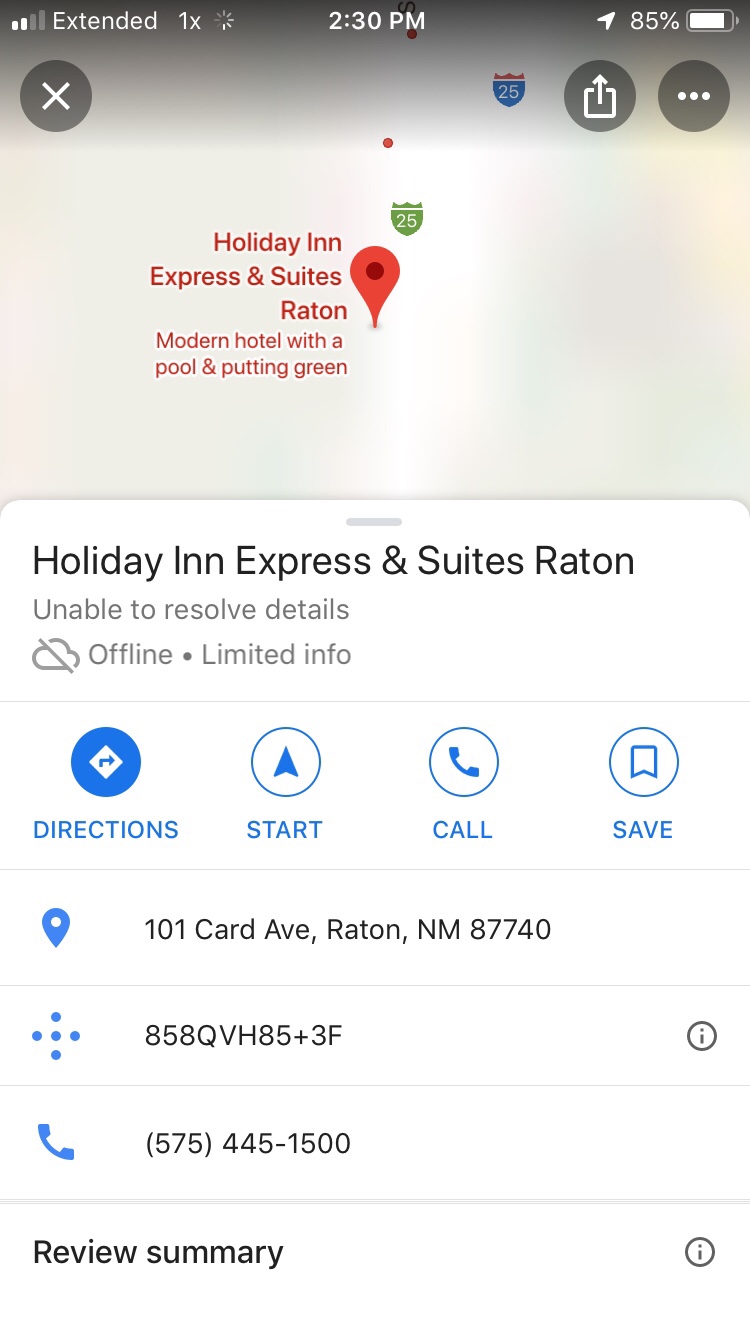Screen dimensions: 750x1334
Task: Tap the phone number (575) 445-1500
Action: coord(248,1143)
